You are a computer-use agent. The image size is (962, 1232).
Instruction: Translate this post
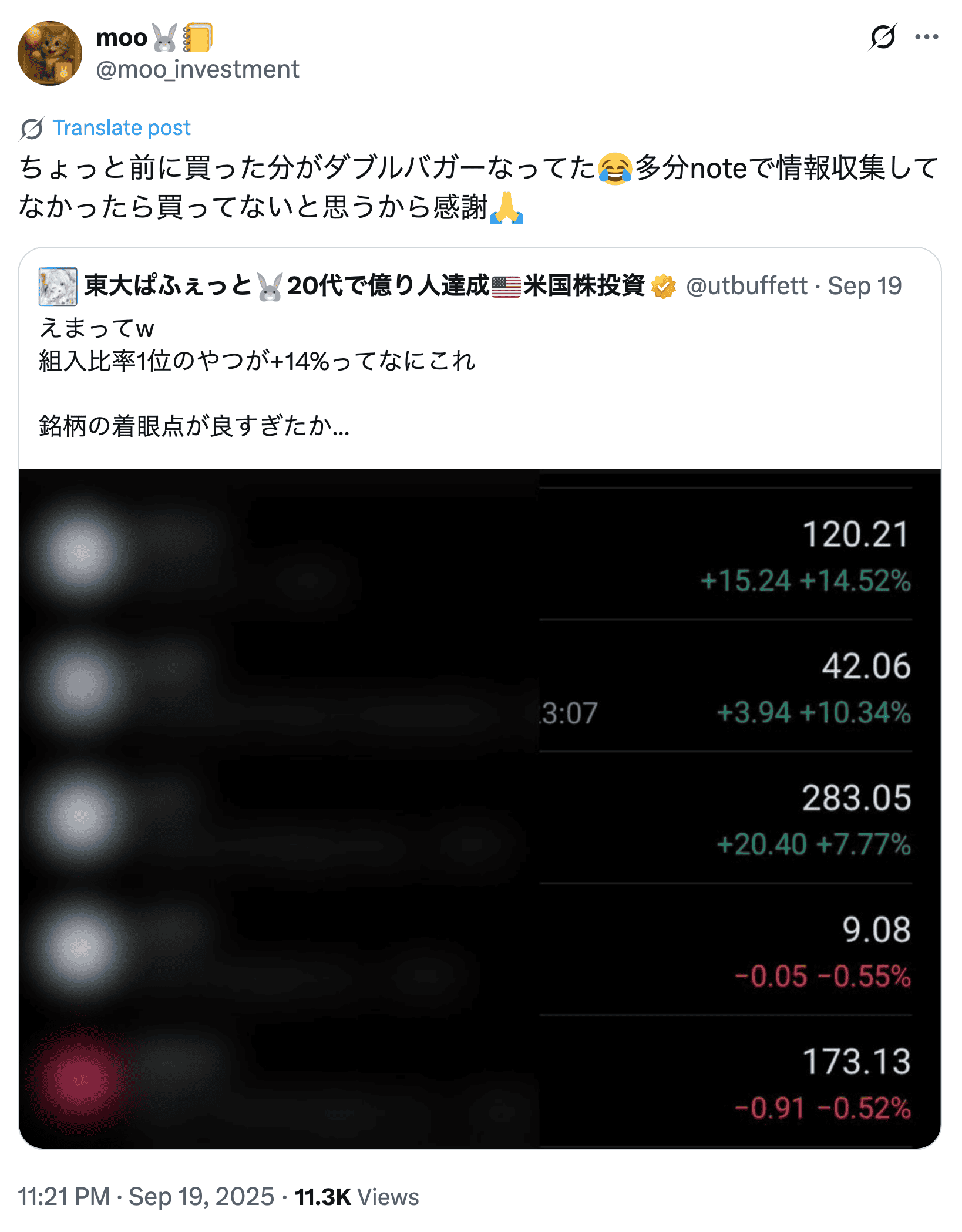click(121, 128)
